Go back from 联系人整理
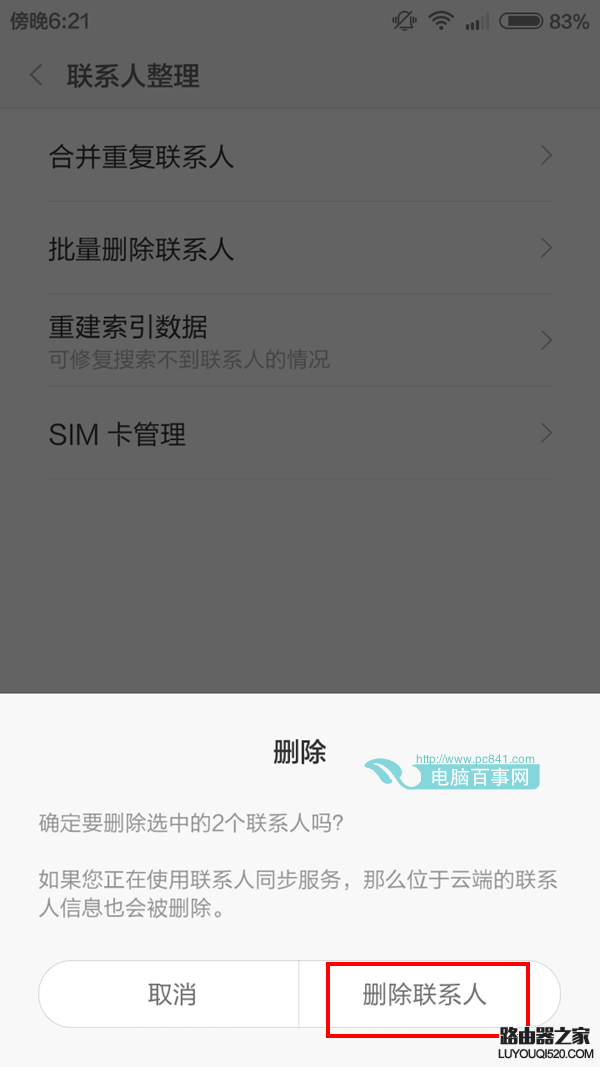The image size is (600, 1067). pyautogui.click(x=37, y=75)
